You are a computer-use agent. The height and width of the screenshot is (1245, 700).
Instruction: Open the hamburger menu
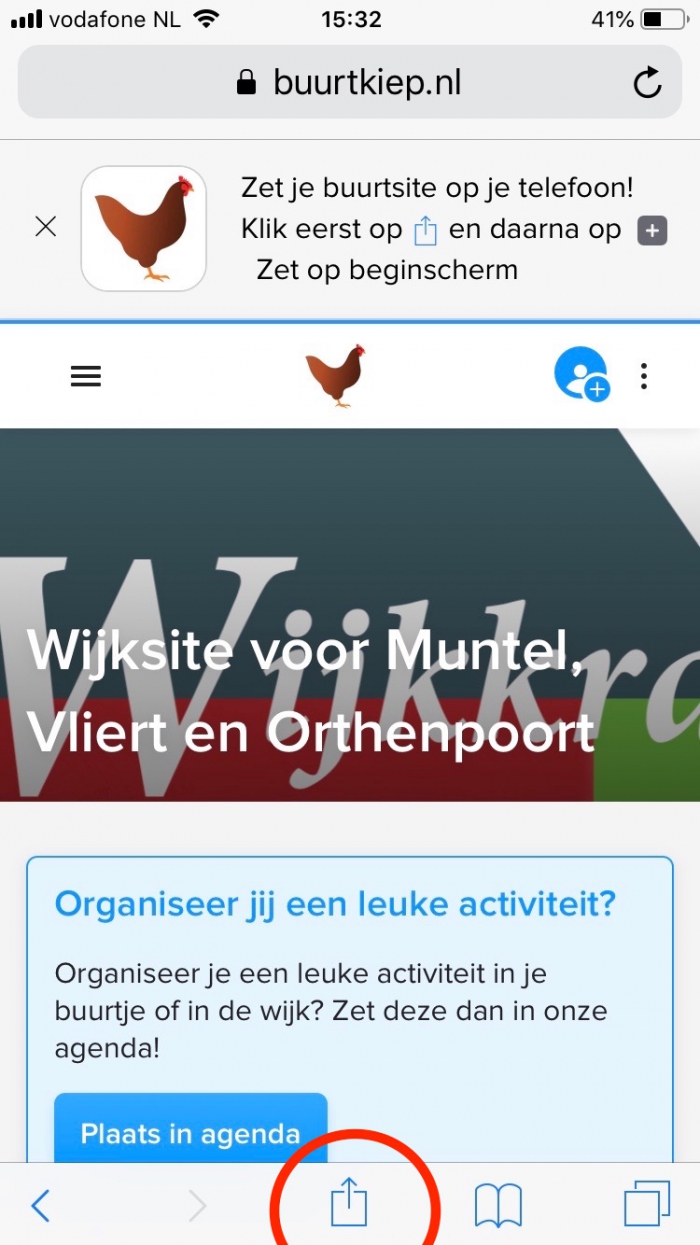point(86,376)
